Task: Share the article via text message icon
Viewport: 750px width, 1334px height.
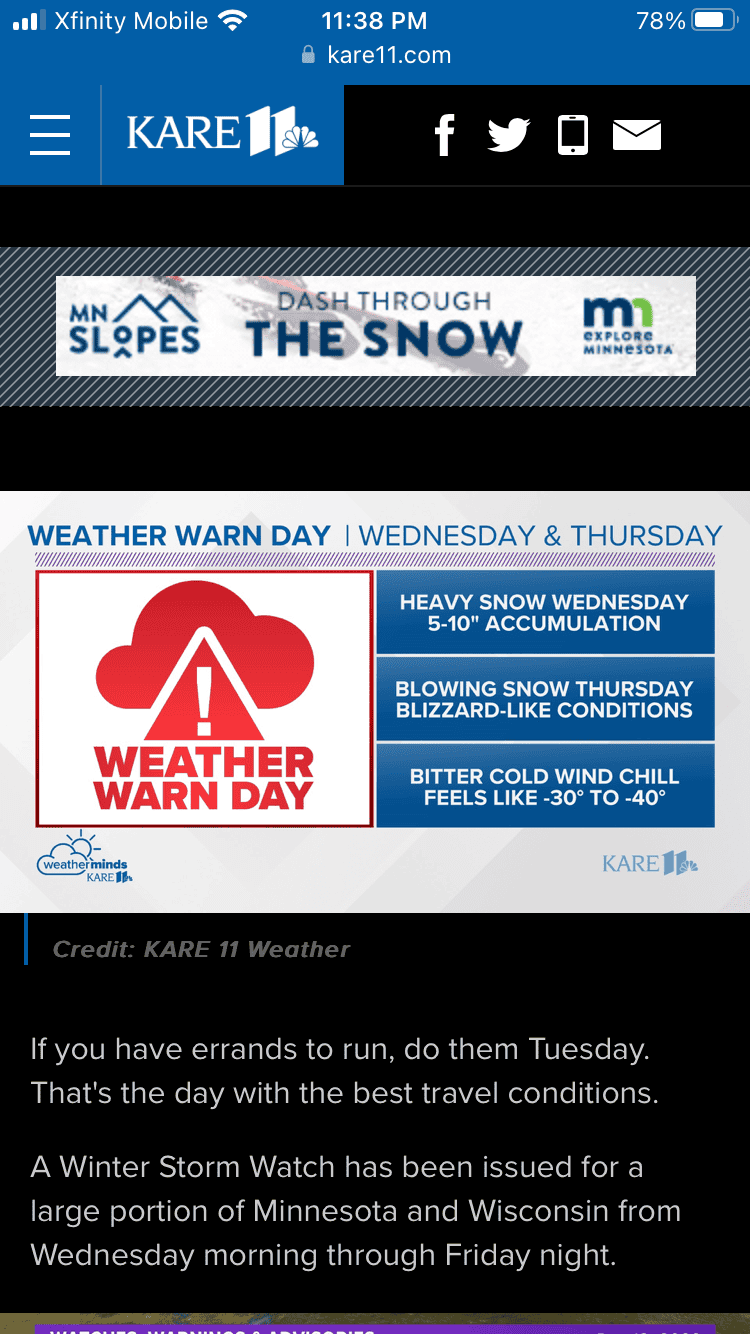Action: tap(573, 135)
